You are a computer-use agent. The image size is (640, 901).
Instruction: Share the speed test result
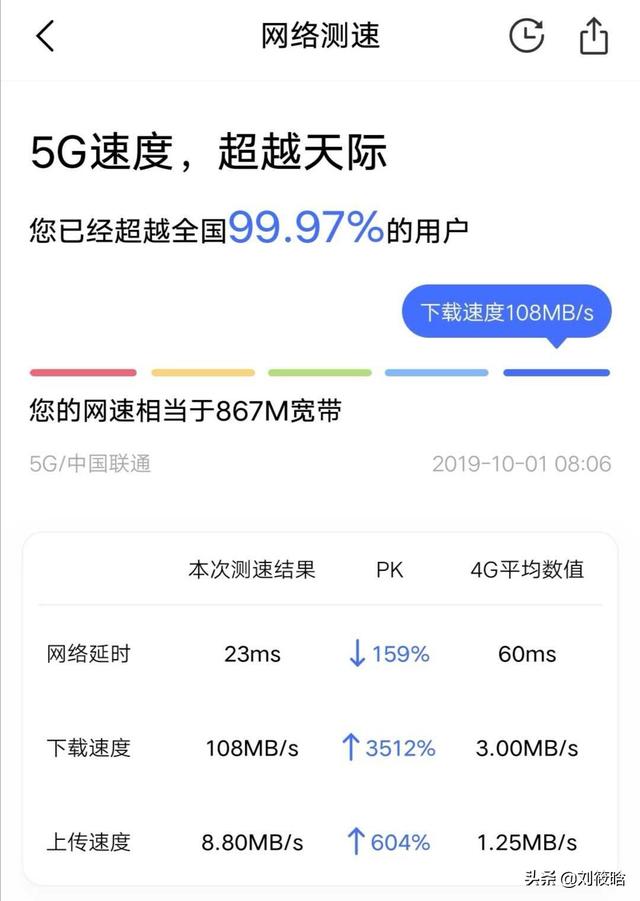click(594, 37)
